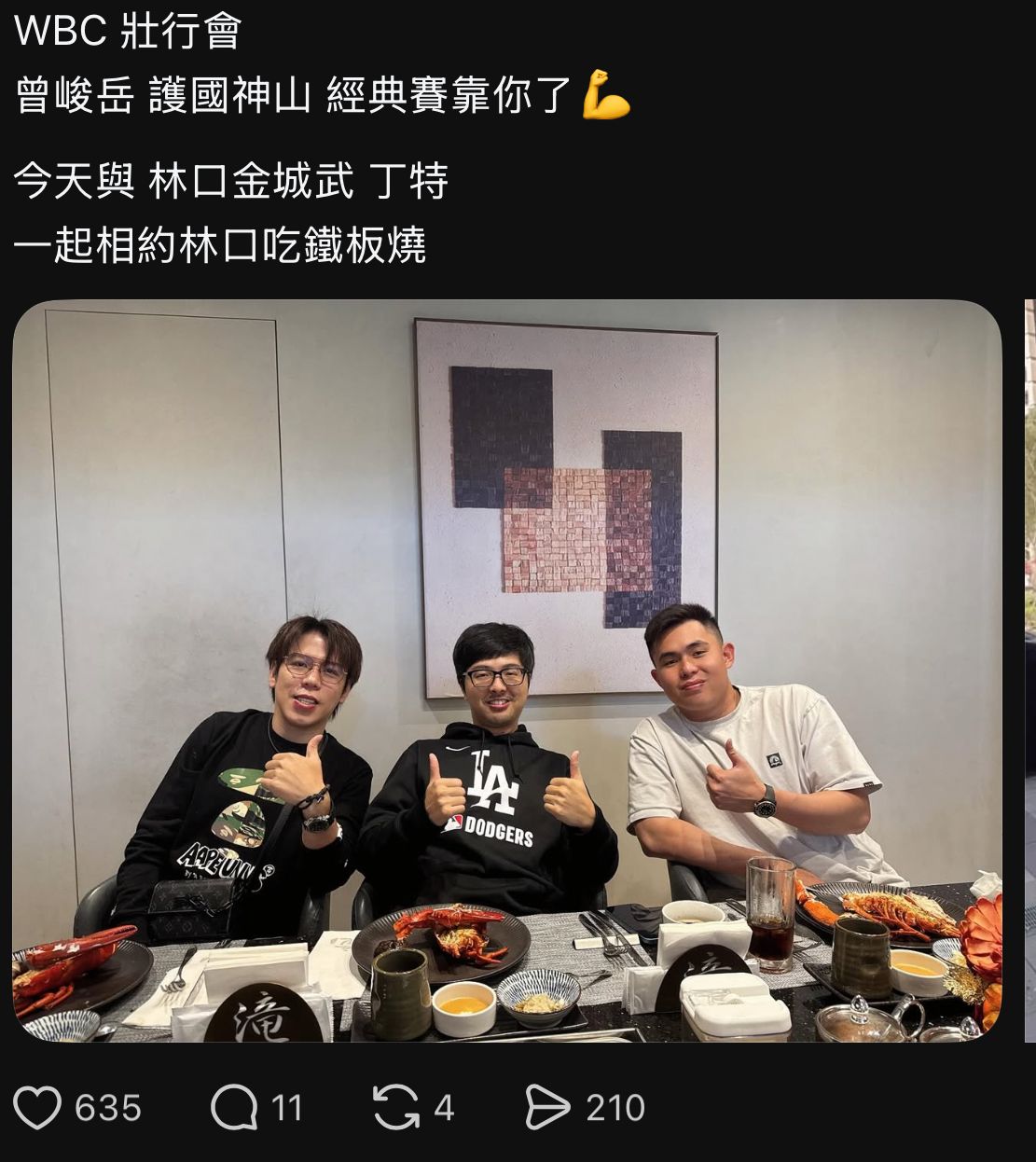This screenshot has height=1162, width=1036.
Task: Repost this Threads post
Action: [x=395, y=1108]
